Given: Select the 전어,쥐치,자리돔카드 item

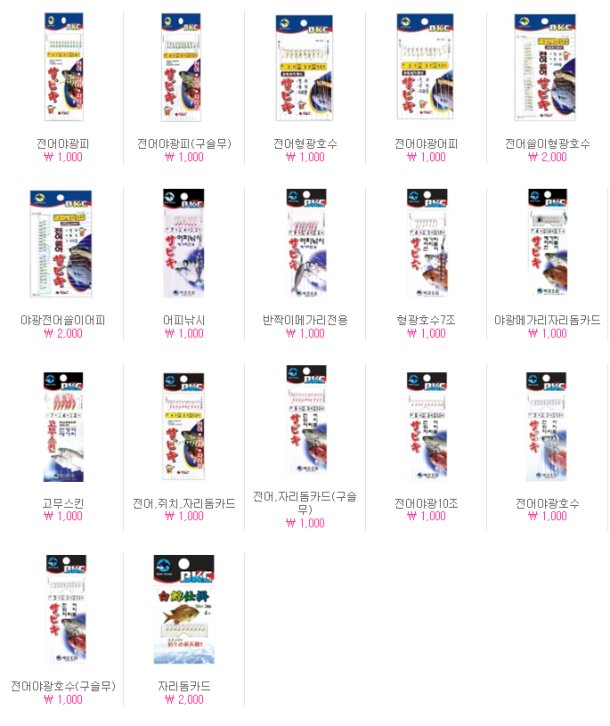Looking at the screenshot, I should (183, 425).
